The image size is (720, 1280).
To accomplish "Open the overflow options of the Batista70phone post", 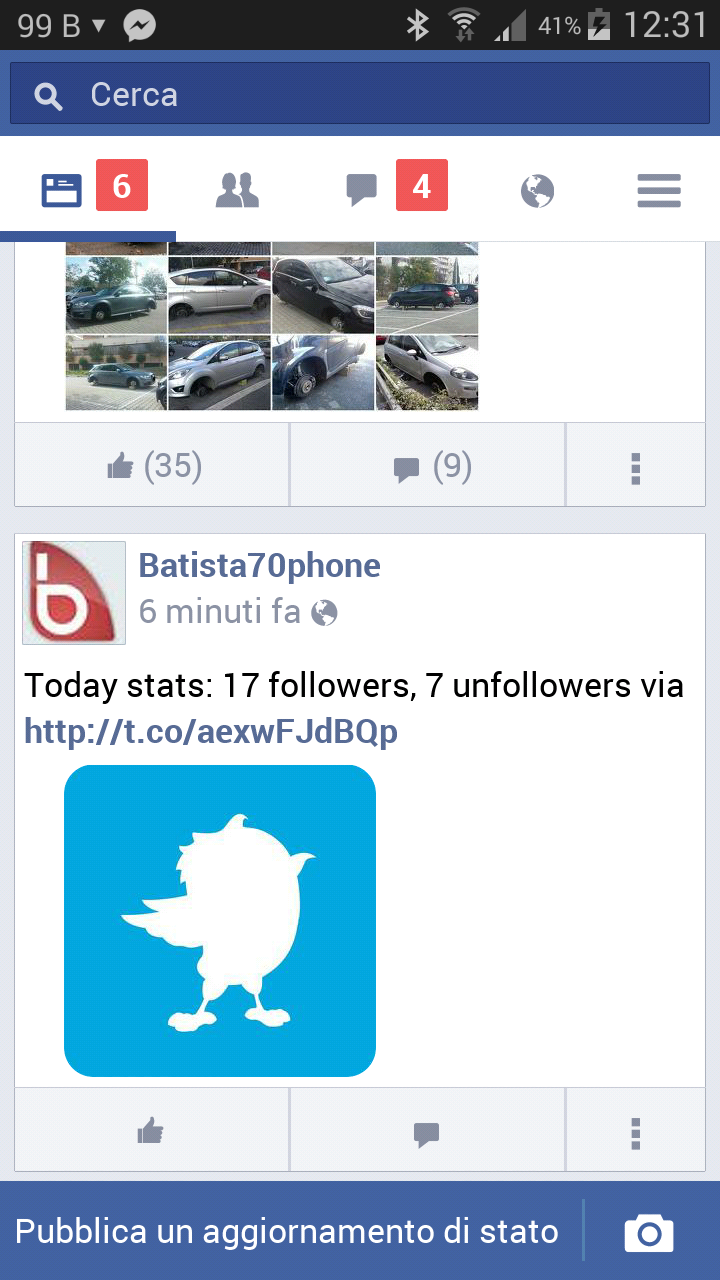I will tap(635, 1131).
